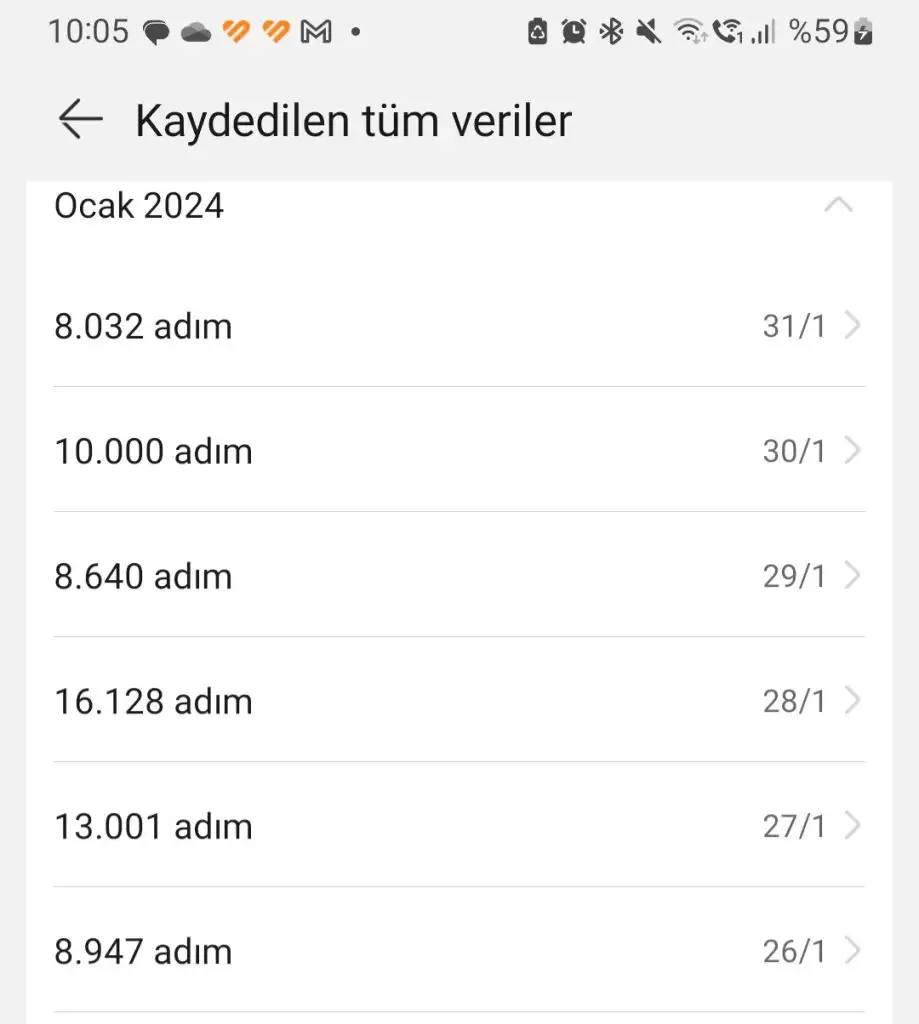Open the 8.032 adım entry for 31/1
Image resolution: width=919 pixels, height=1024 pixels.
[458, 327]
